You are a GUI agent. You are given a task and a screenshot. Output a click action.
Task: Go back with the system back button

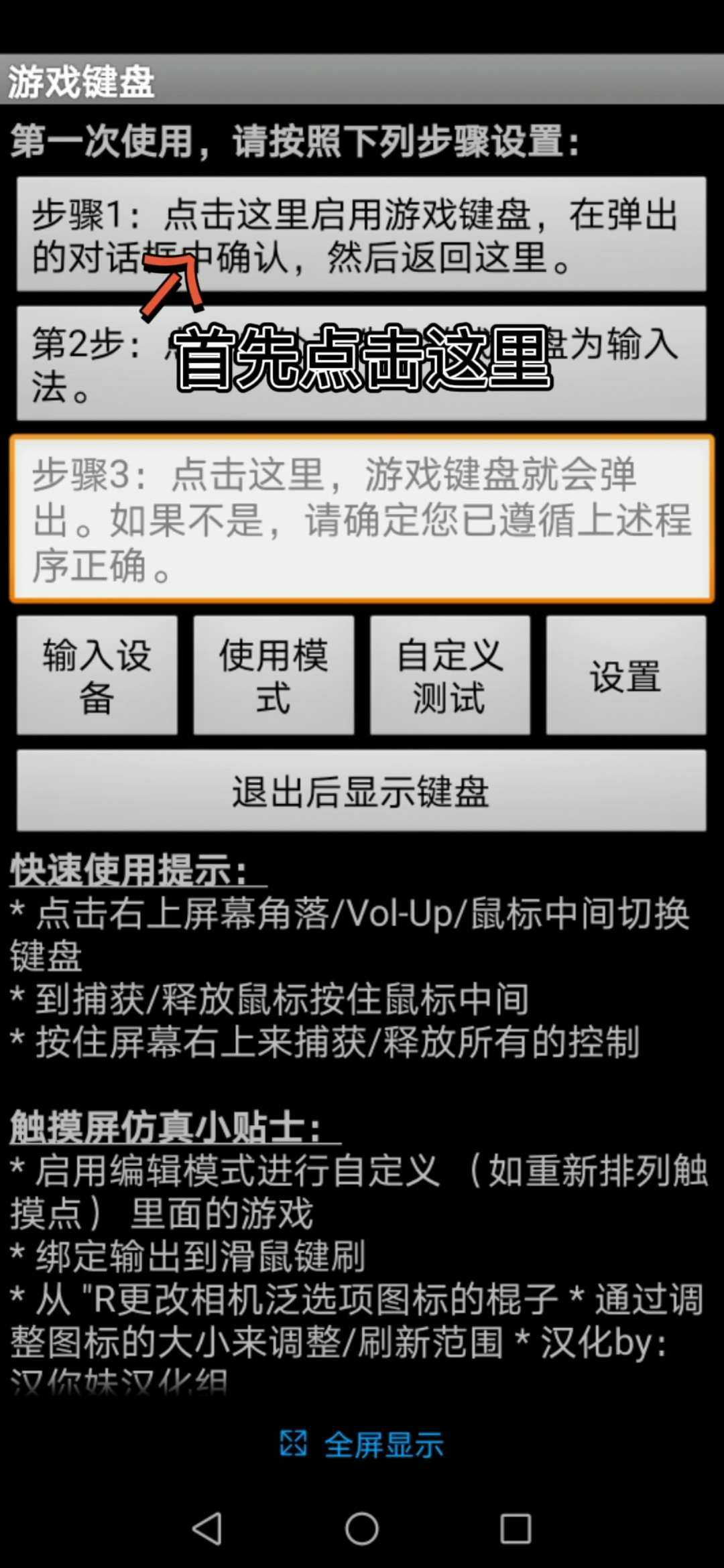click(207, 1529)
